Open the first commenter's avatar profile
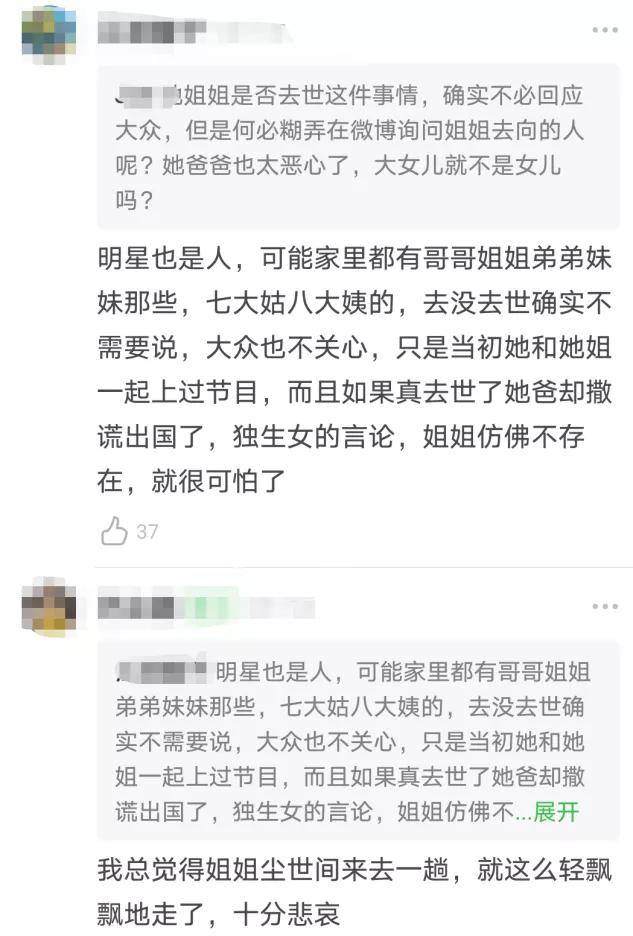This screenshot has height=936, width=633. coord(48,32)
